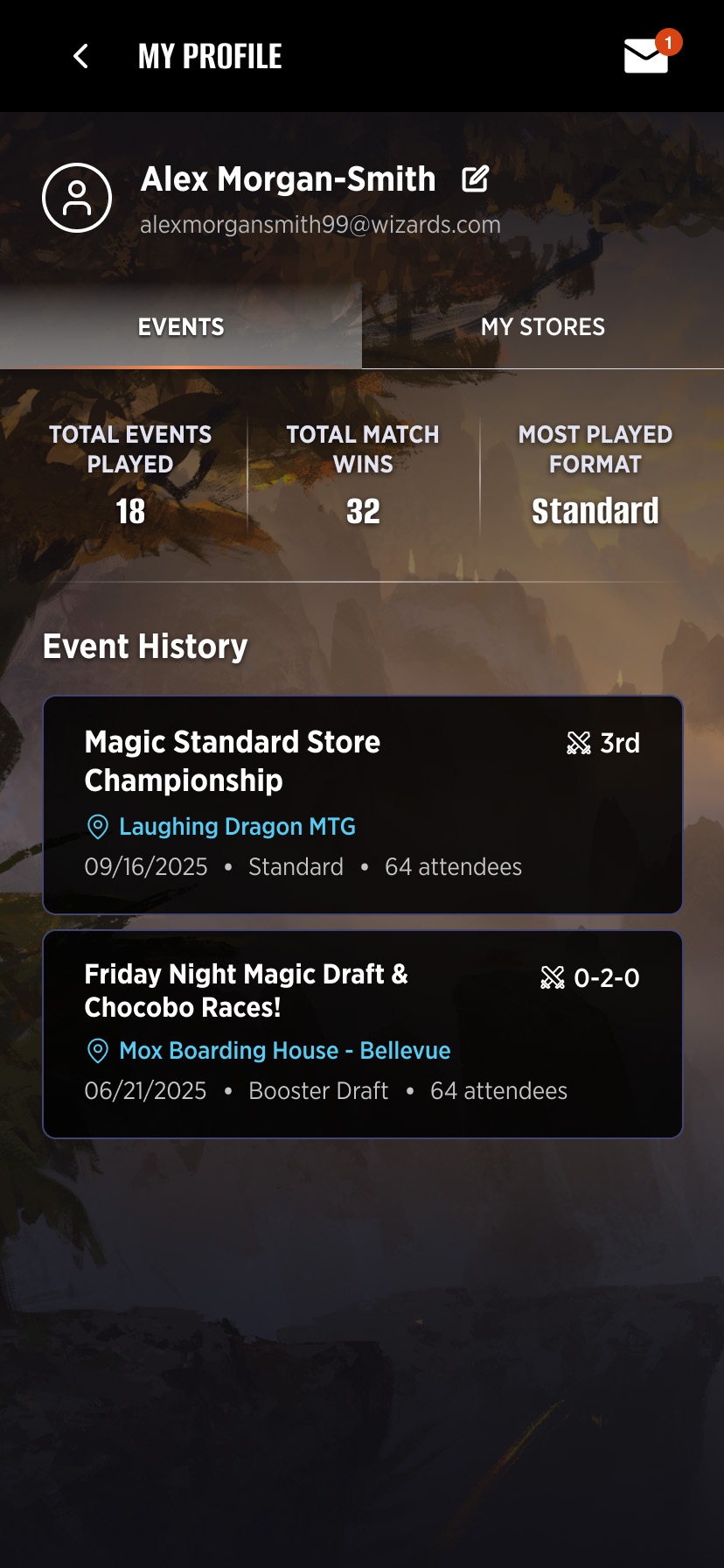The height and width of the screenshot is (1568, 724).
Task: Edit the profile name Alex Morgan-Smith
Action: tap(475, 179)
